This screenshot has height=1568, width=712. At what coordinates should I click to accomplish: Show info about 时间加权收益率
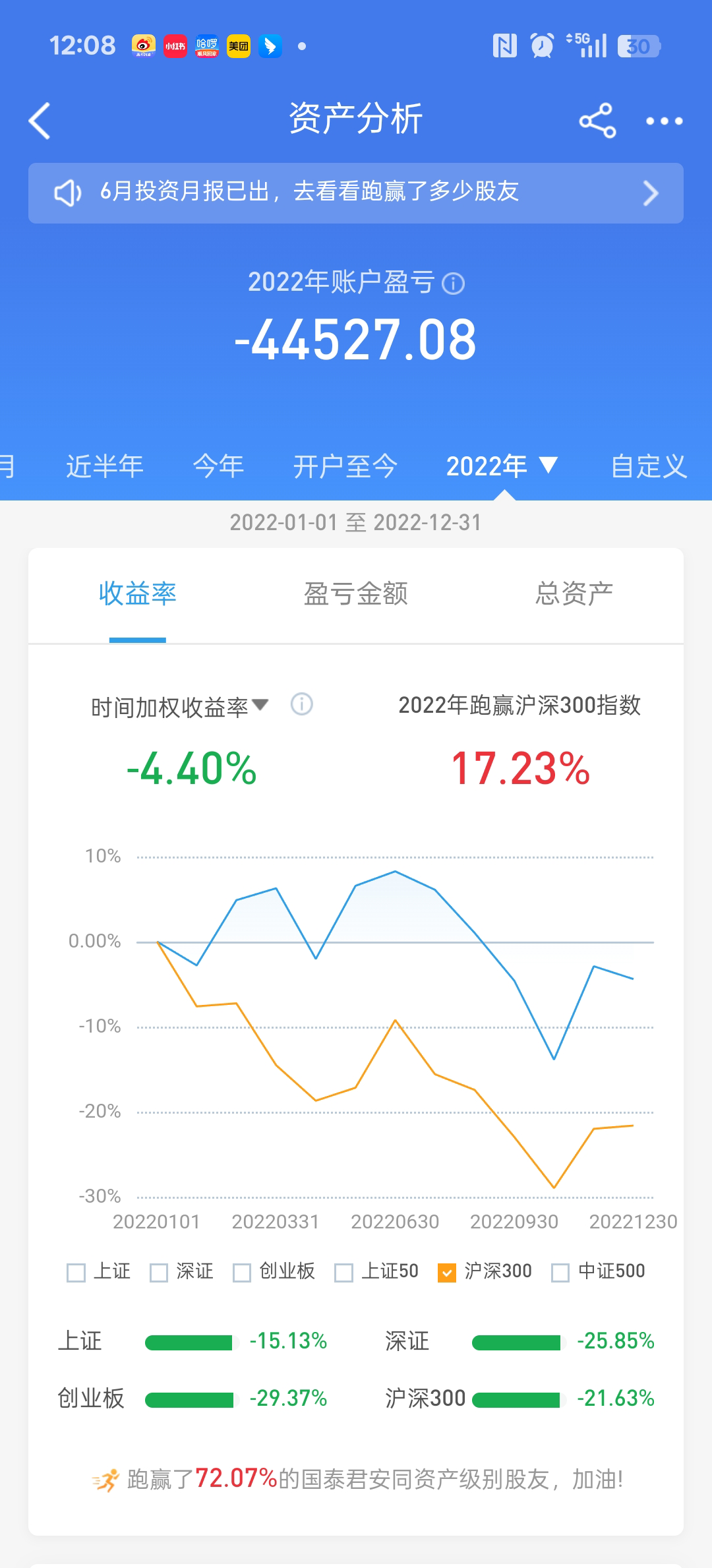click(x=302, y=704)
